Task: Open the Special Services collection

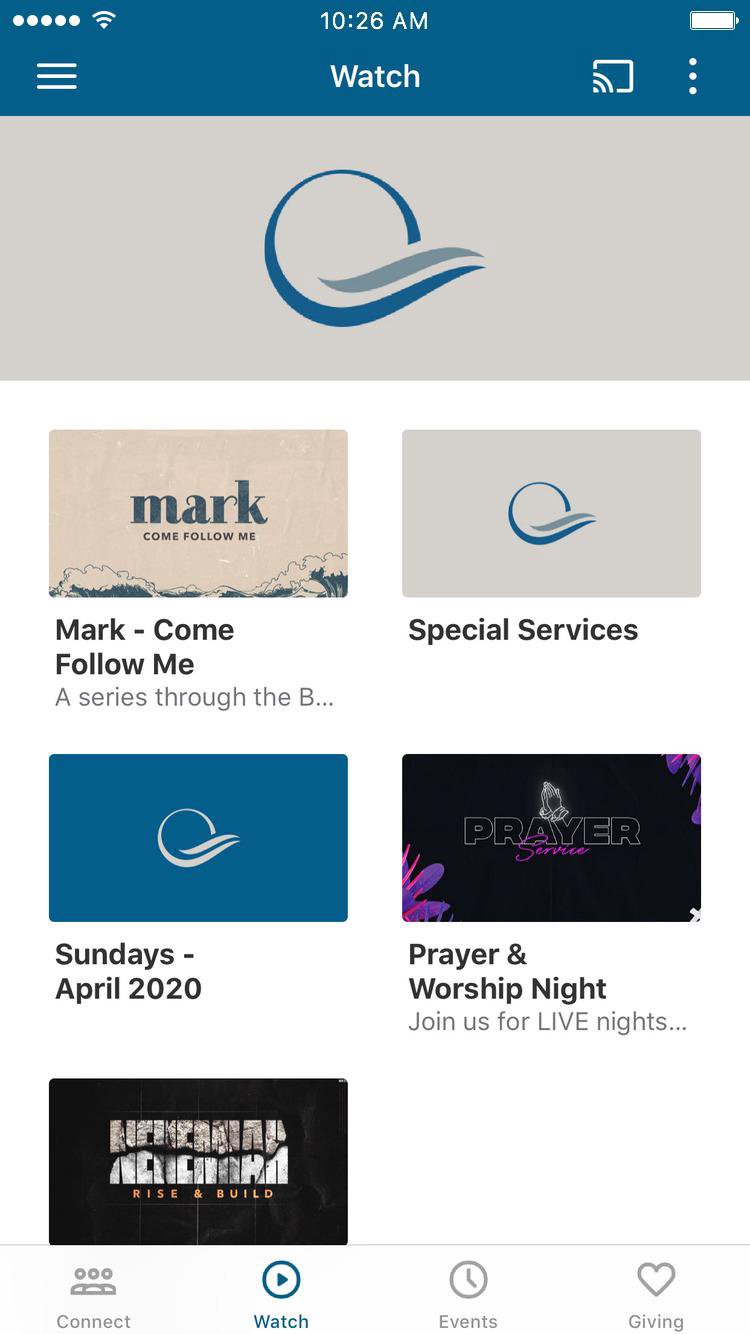Action: (x=551, y=514)
